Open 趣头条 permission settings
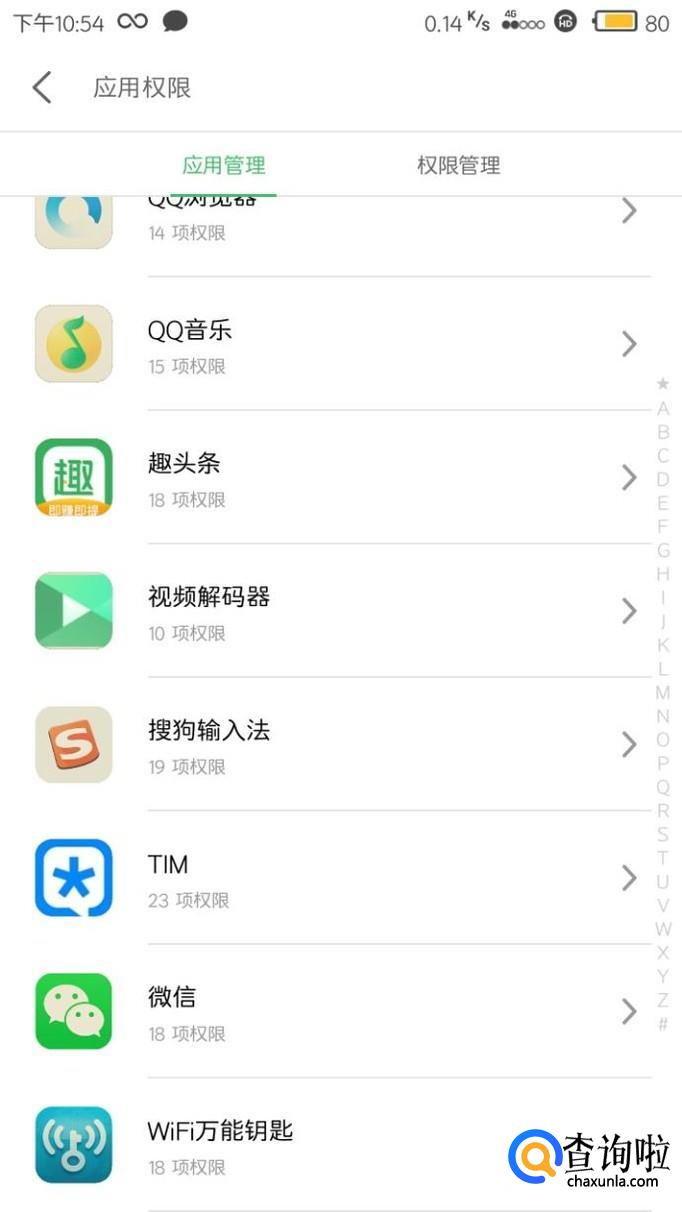 point(340,478)
